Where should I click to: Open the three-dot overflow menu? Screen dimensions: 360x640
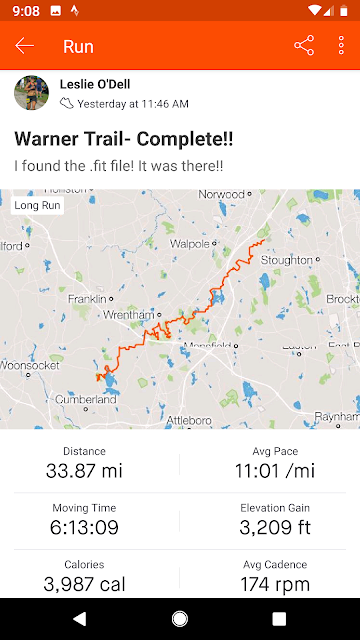(x=341, y=45)
